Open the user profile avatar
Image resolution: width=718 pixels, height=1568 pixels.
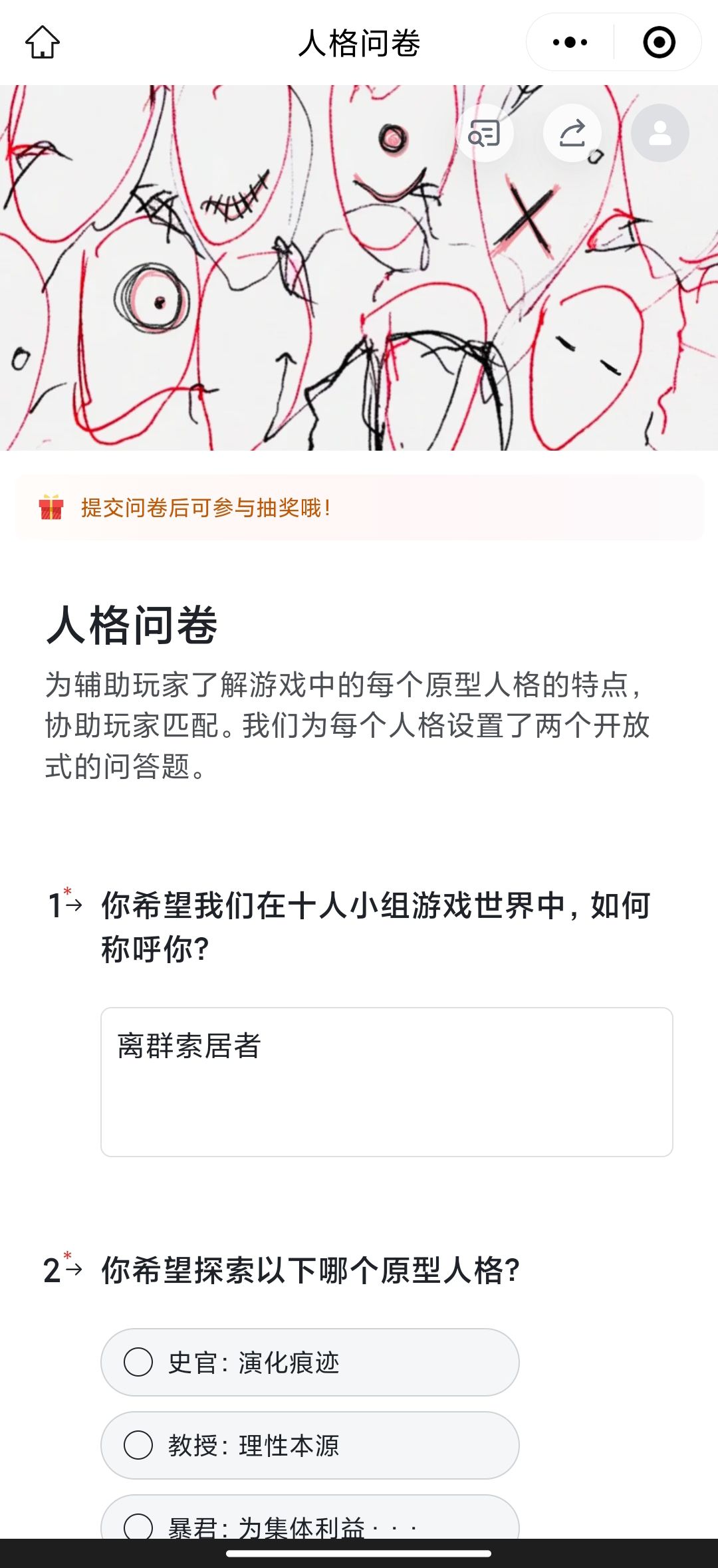tap(660, 133)
